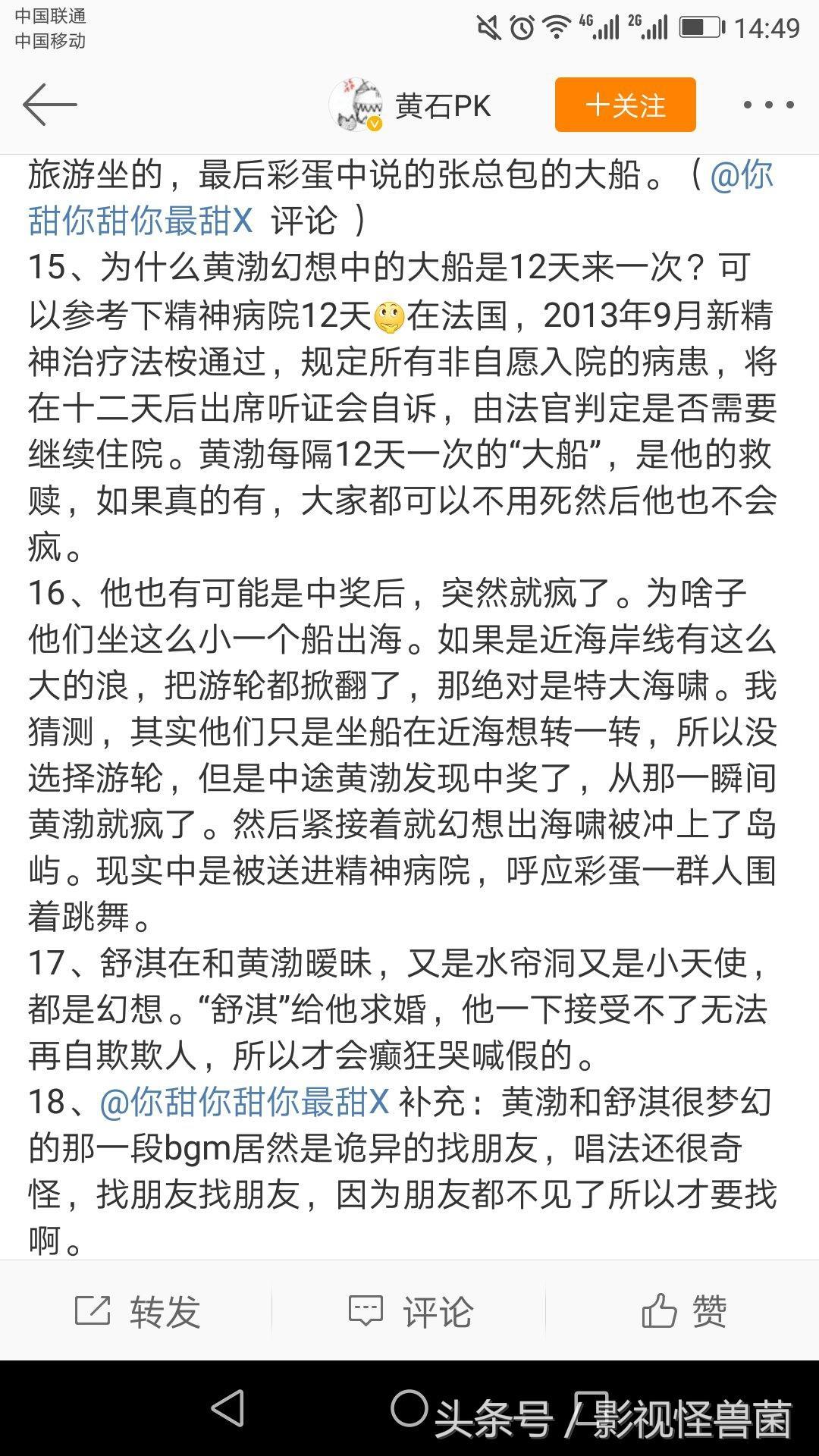Go back using the top-left arrow
This screenshot has width=819, height=1456.
50,105
